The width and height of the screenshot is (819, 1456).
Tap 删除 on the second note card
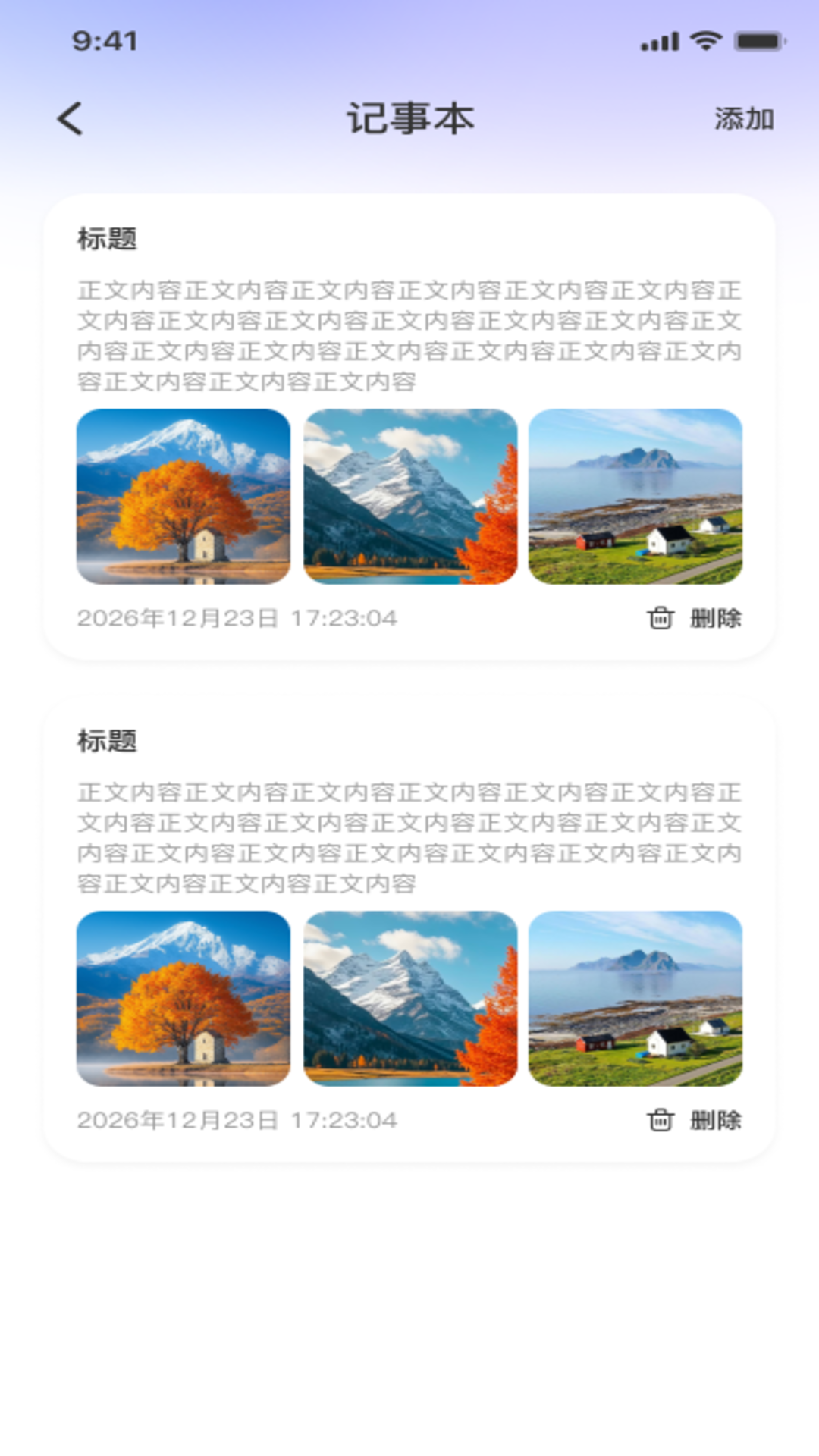(x=716, y=1119)
